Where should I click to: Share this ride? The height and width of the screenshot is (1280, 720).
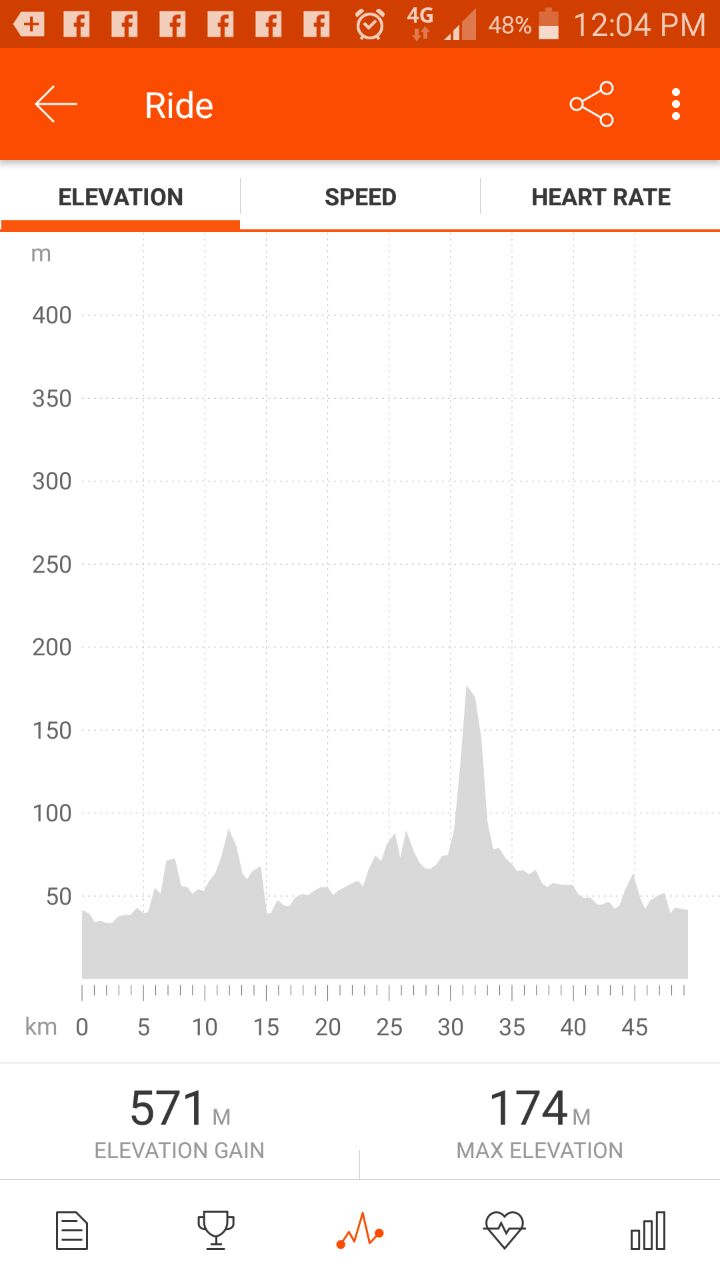(x=591, y=105)
